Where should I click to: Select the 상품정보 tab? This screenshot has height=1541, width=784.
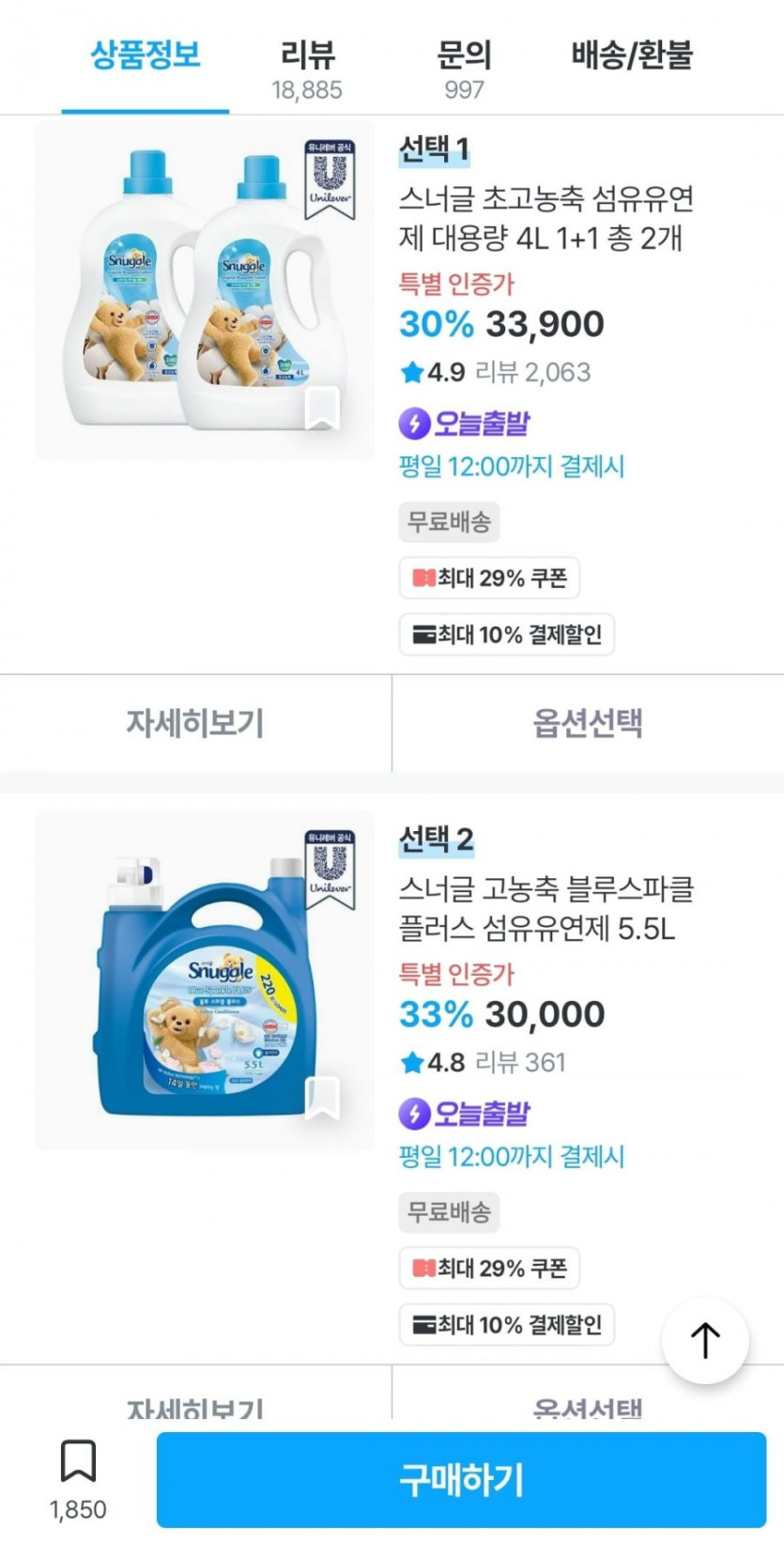tap(146, 54)
